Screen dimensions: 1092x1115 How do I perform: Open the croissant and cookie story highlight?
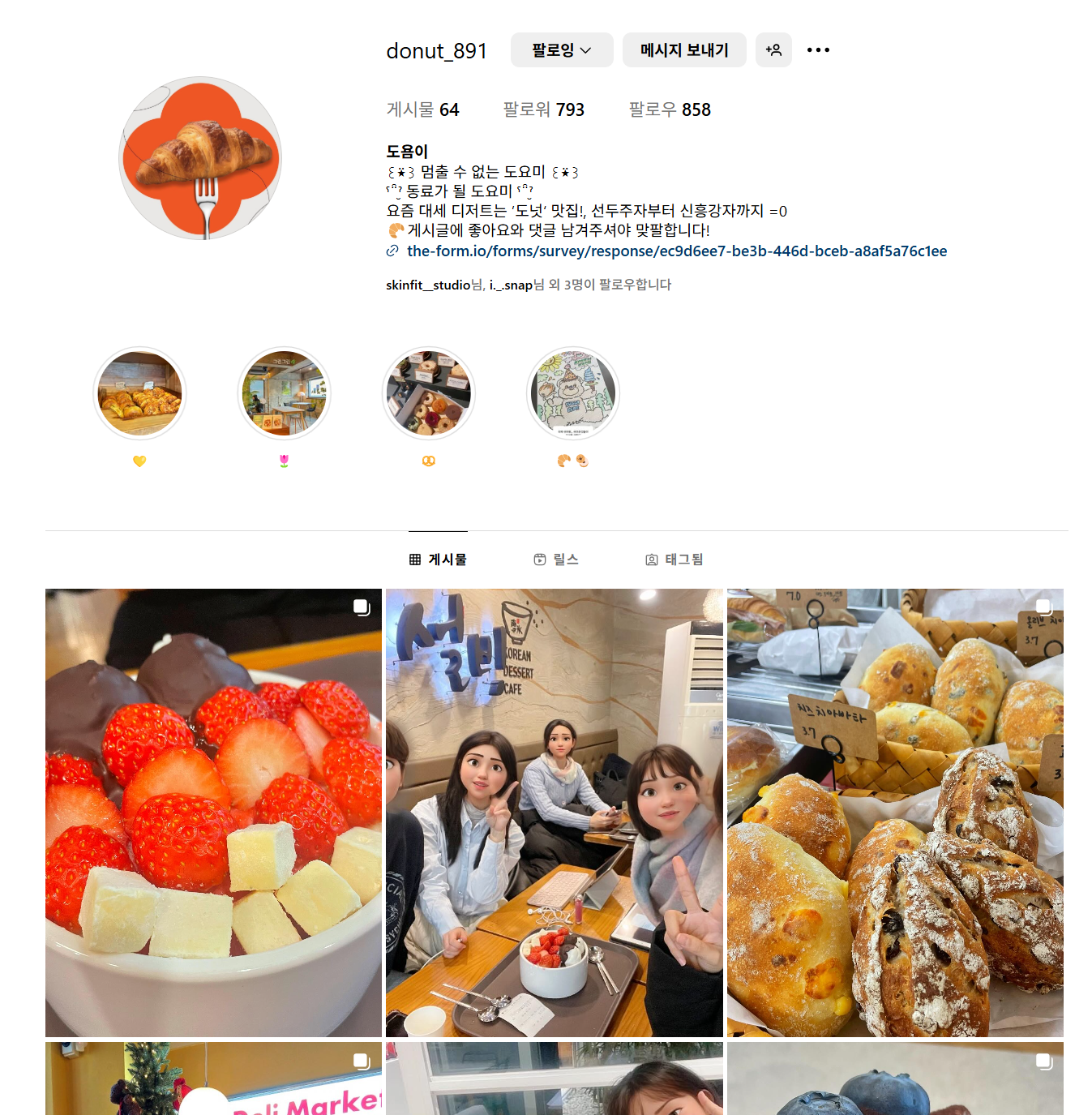coord(572,394)
